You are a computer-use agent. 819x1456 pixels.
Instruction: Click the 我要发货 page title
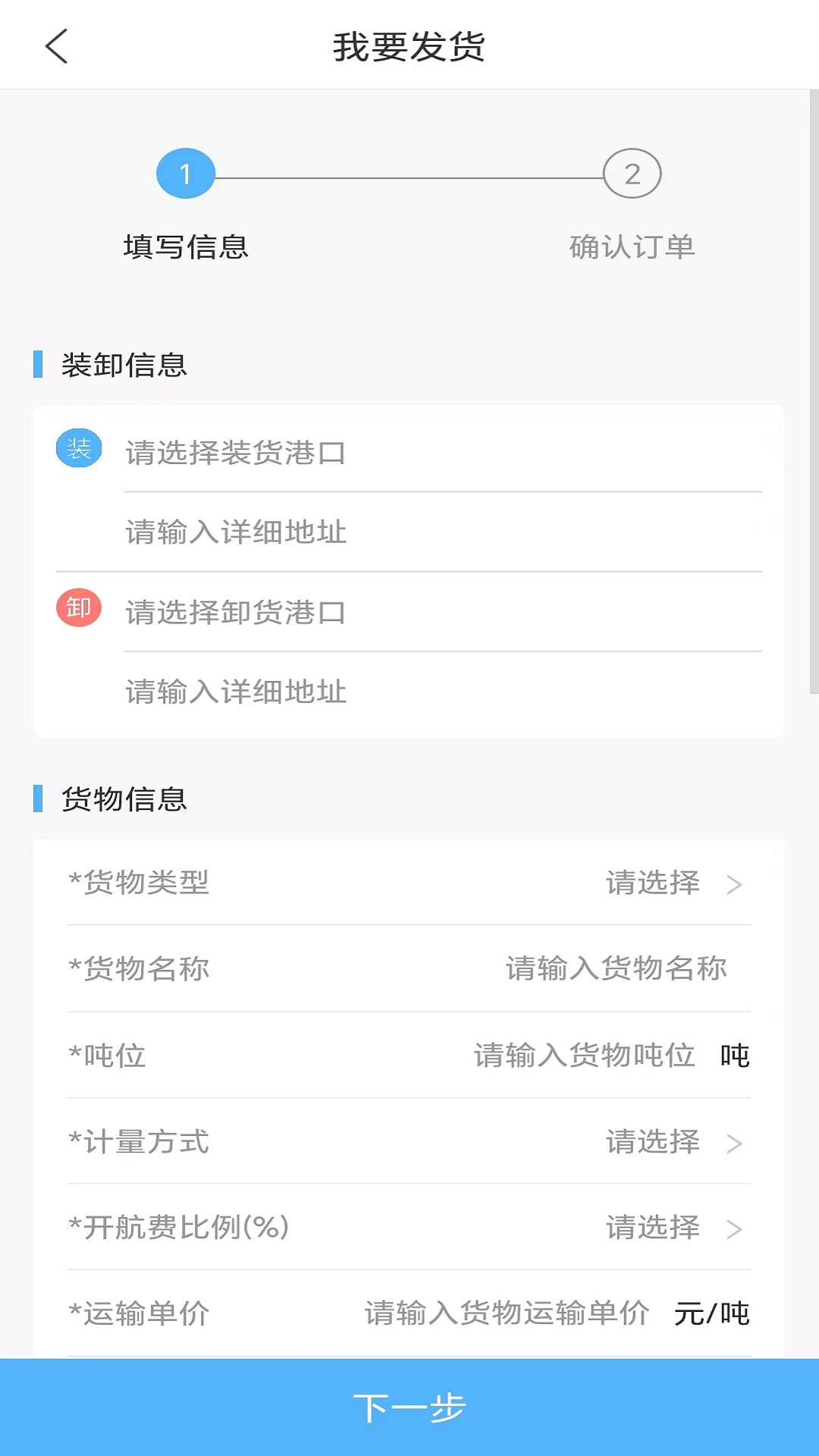click(x=409, y=45)
